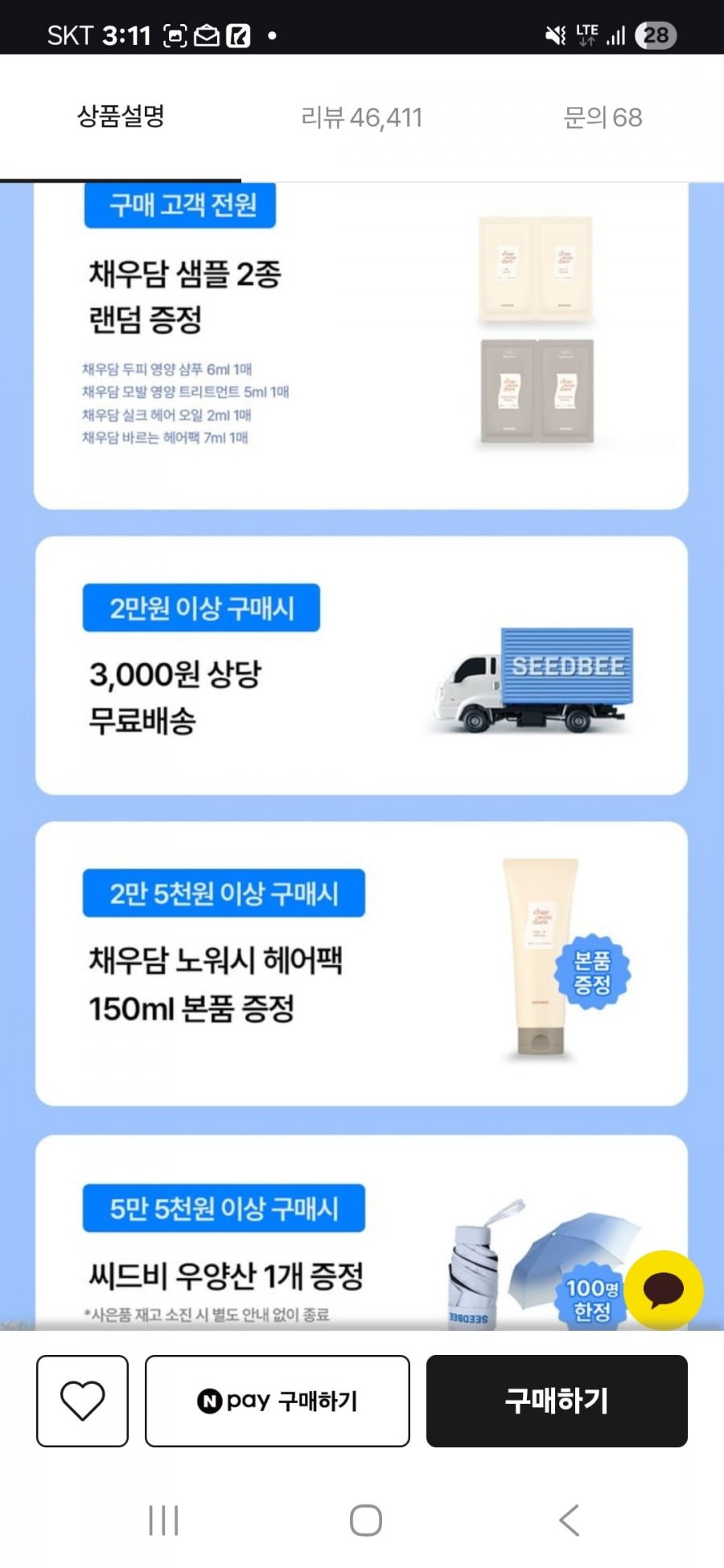
Task: Open the 리뷰 46,411 tab
Action: (361, 118)
